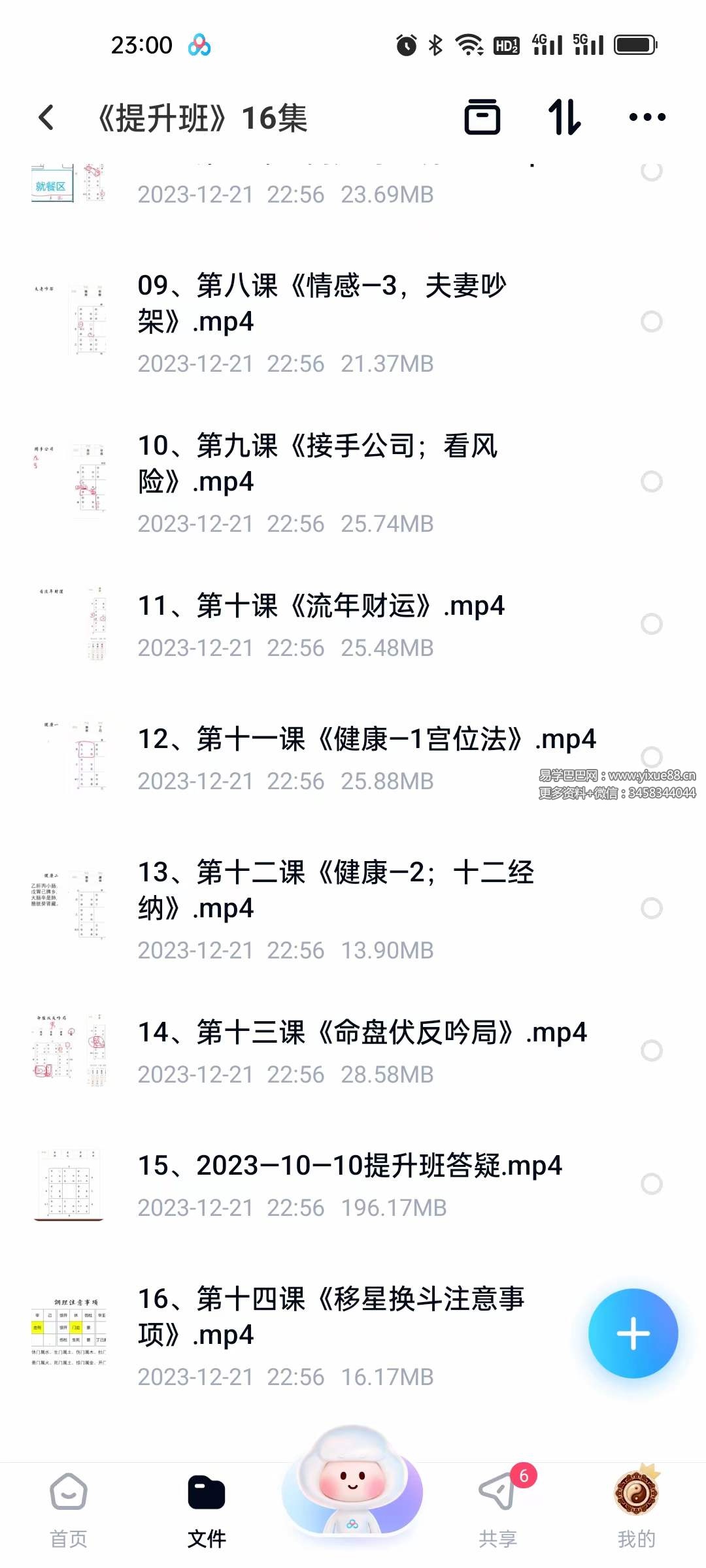Select the circle beside 第八课《情感—3，夫妻吵架》
Screen dimensions: 706x1568
652,320
